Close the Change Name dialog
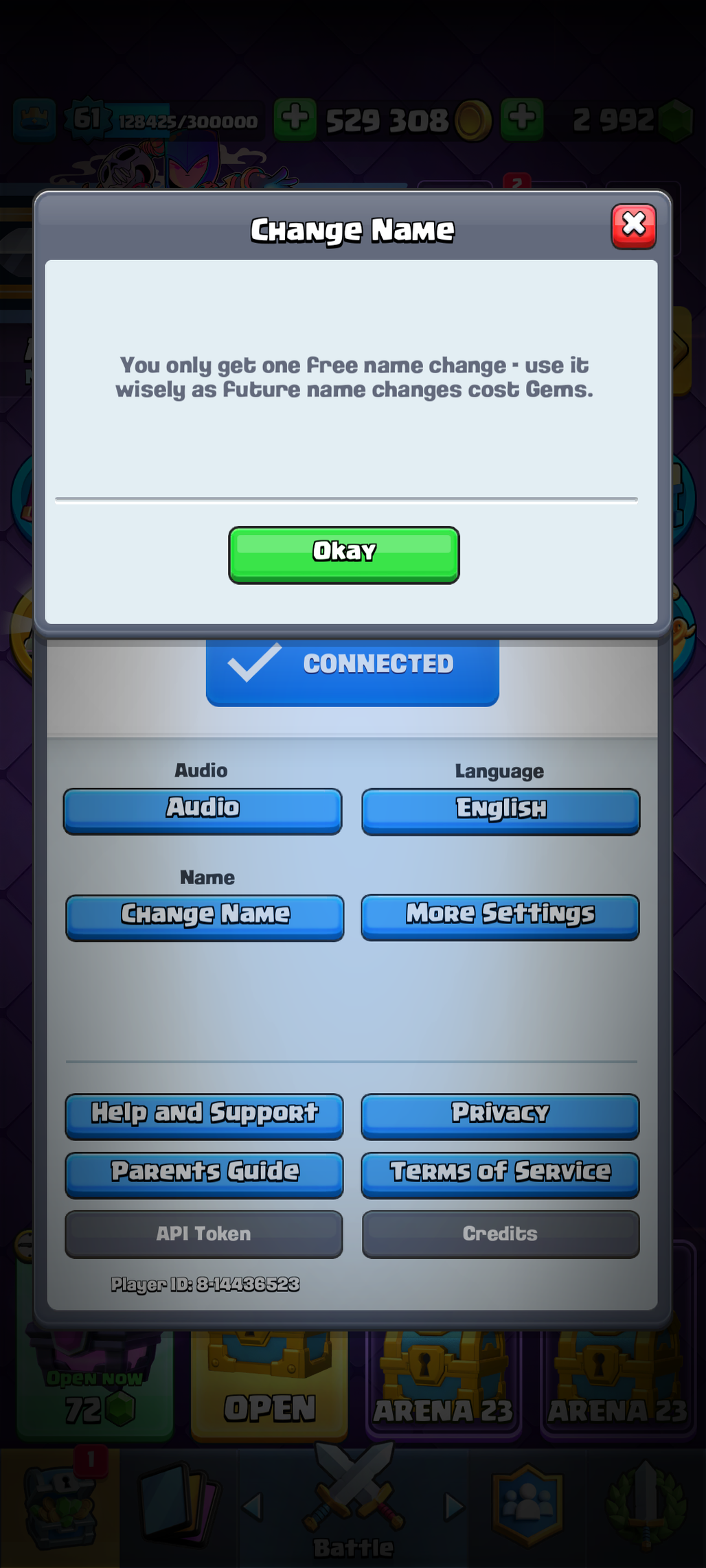 [633, 226]
